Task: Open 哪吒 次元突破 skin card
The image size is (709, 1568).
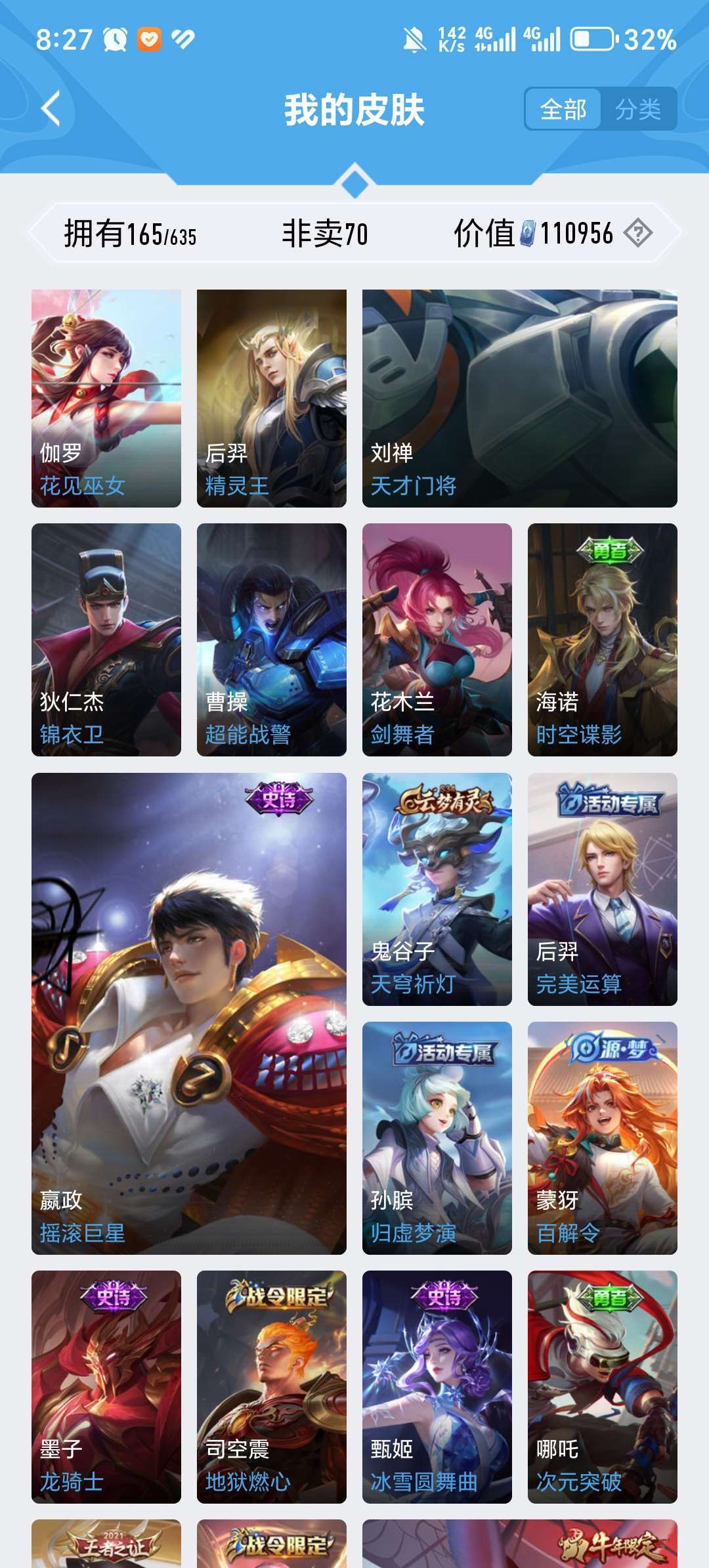Action: pyautogui.click(x=603, y=1387)
